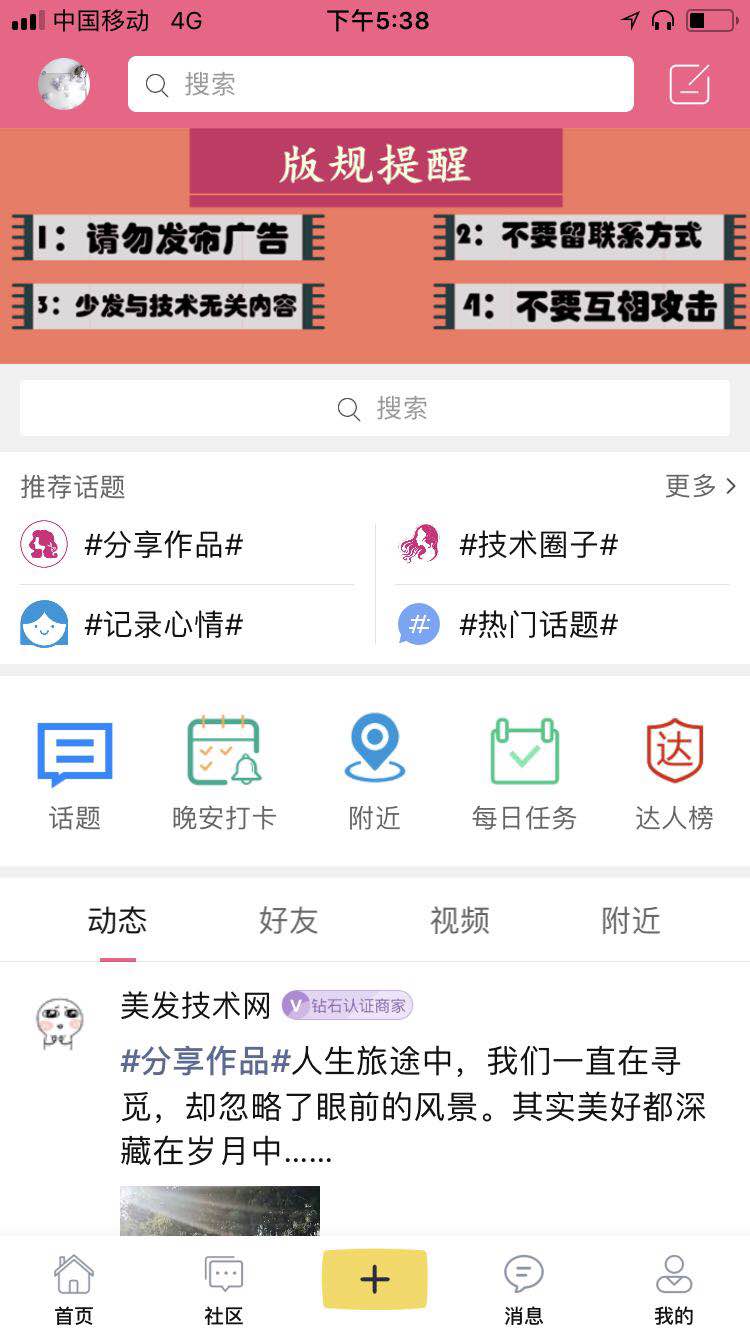The image size is (750, 1334).
Task: Open the profile avatar in top bar
Action: (x=64, y=84)
